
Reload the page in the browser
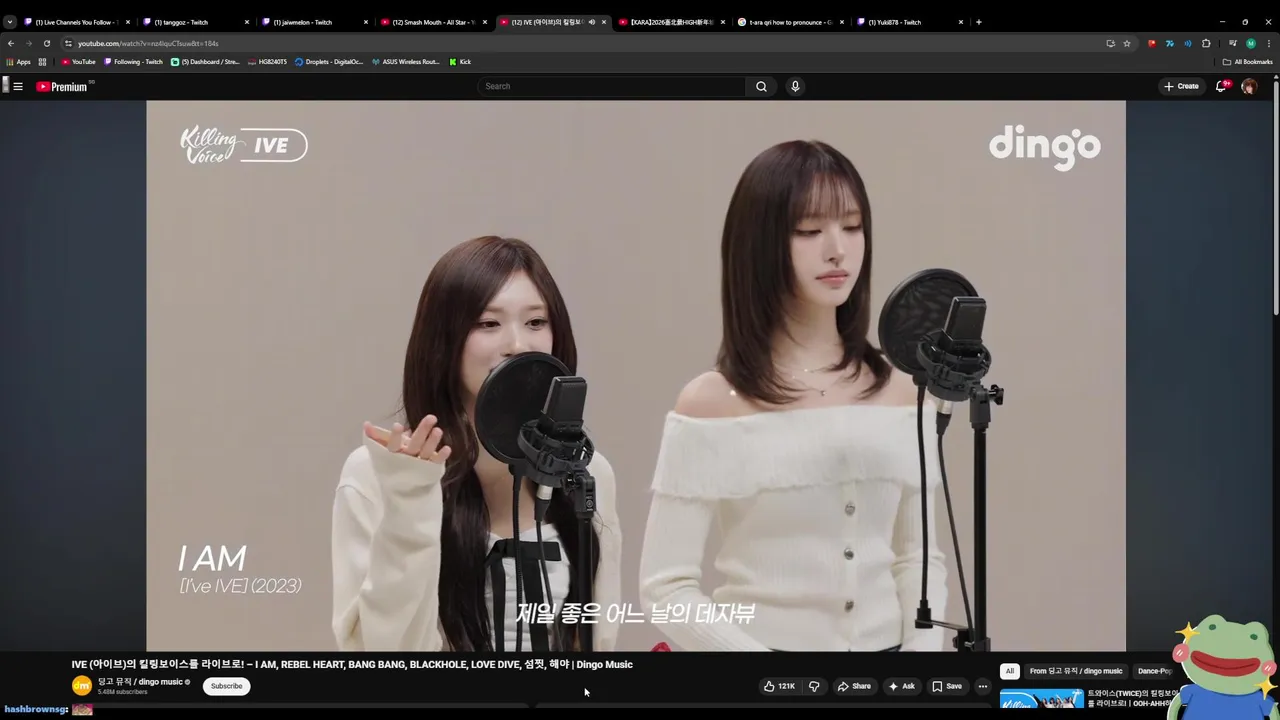(46, 44)
